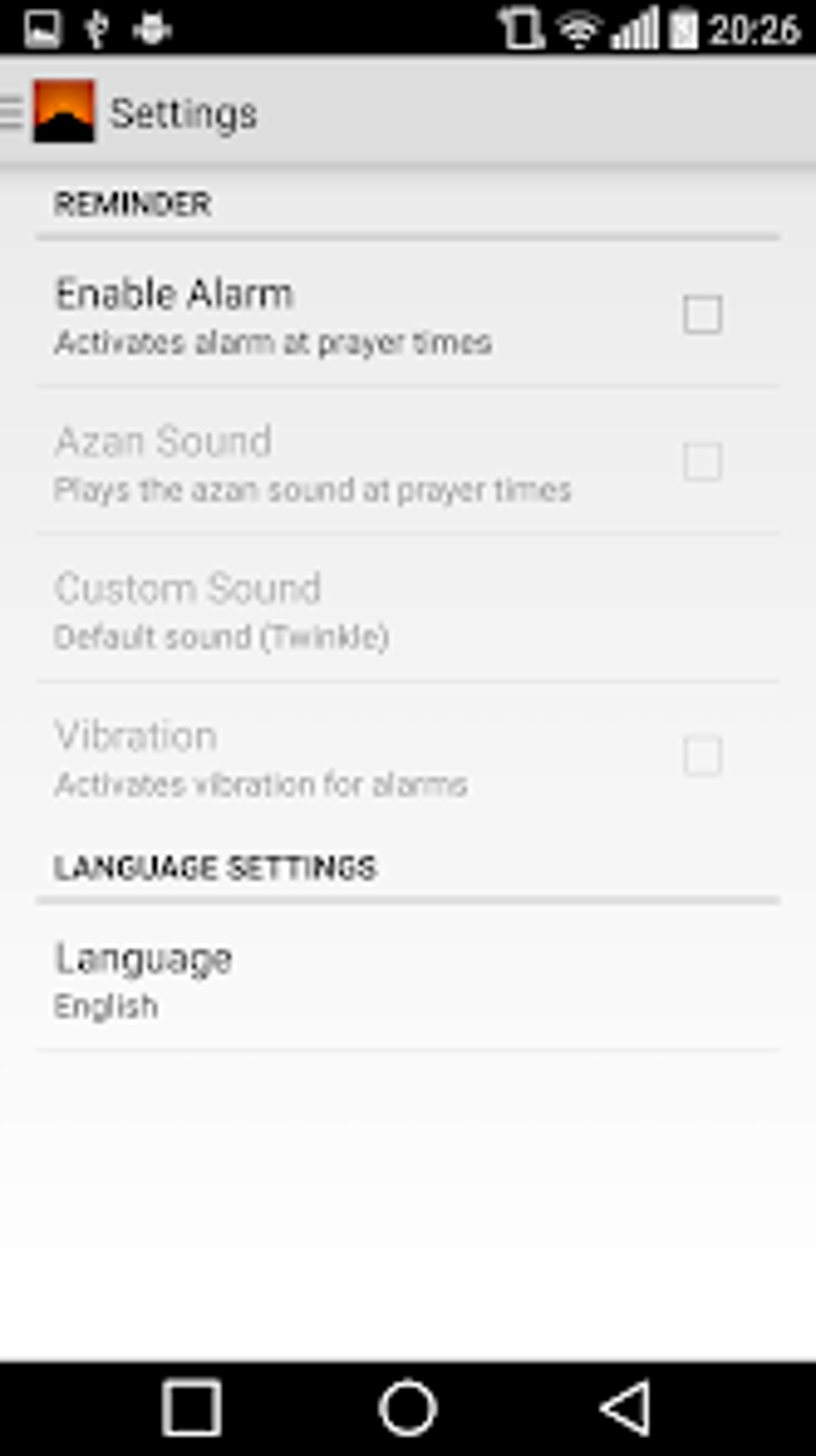Toggle the Azan Sound checkbox
This screenshot has height=1456, width=816.
pyautogui.click(x=702, y=462)
